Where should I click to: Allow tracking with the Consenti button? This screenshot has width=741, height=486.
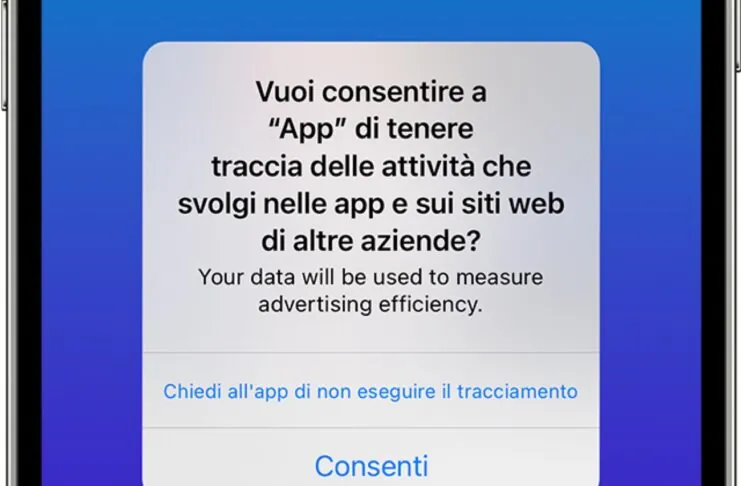click(371, 465)
